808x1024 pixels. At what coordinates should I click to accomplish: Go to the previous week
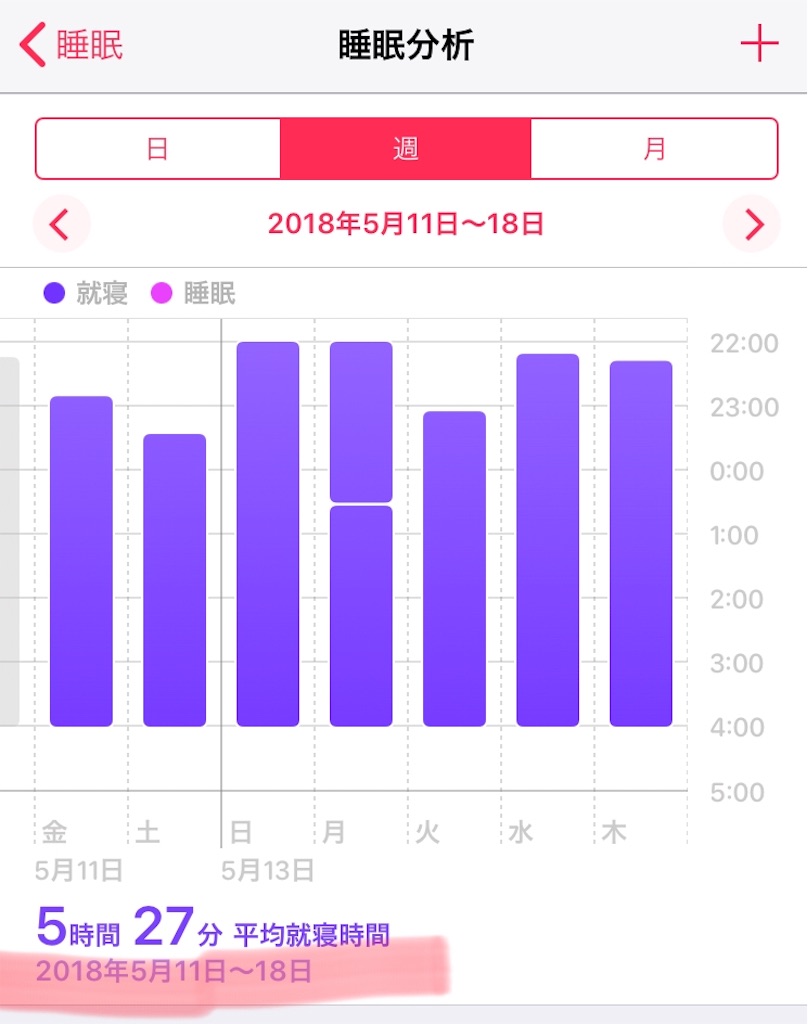[x=61, y=224]
